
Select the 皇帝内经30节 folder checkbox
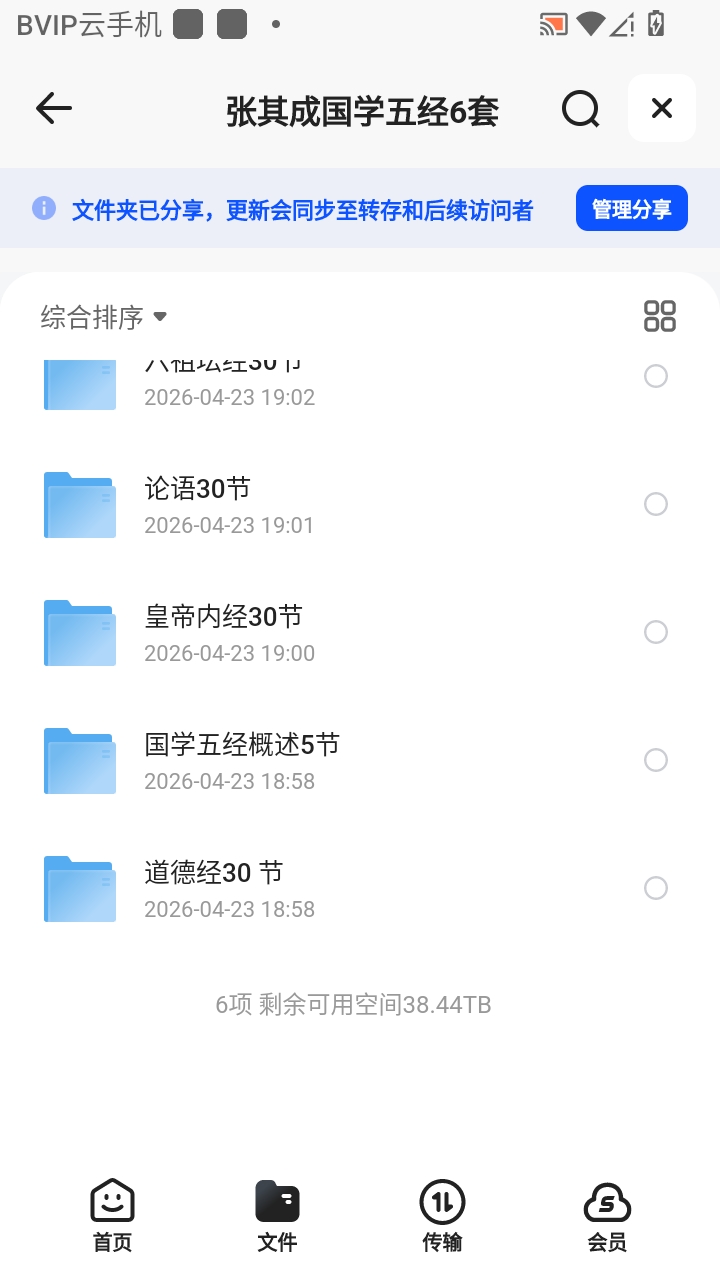pyautogui.click(x=656, y=632)
